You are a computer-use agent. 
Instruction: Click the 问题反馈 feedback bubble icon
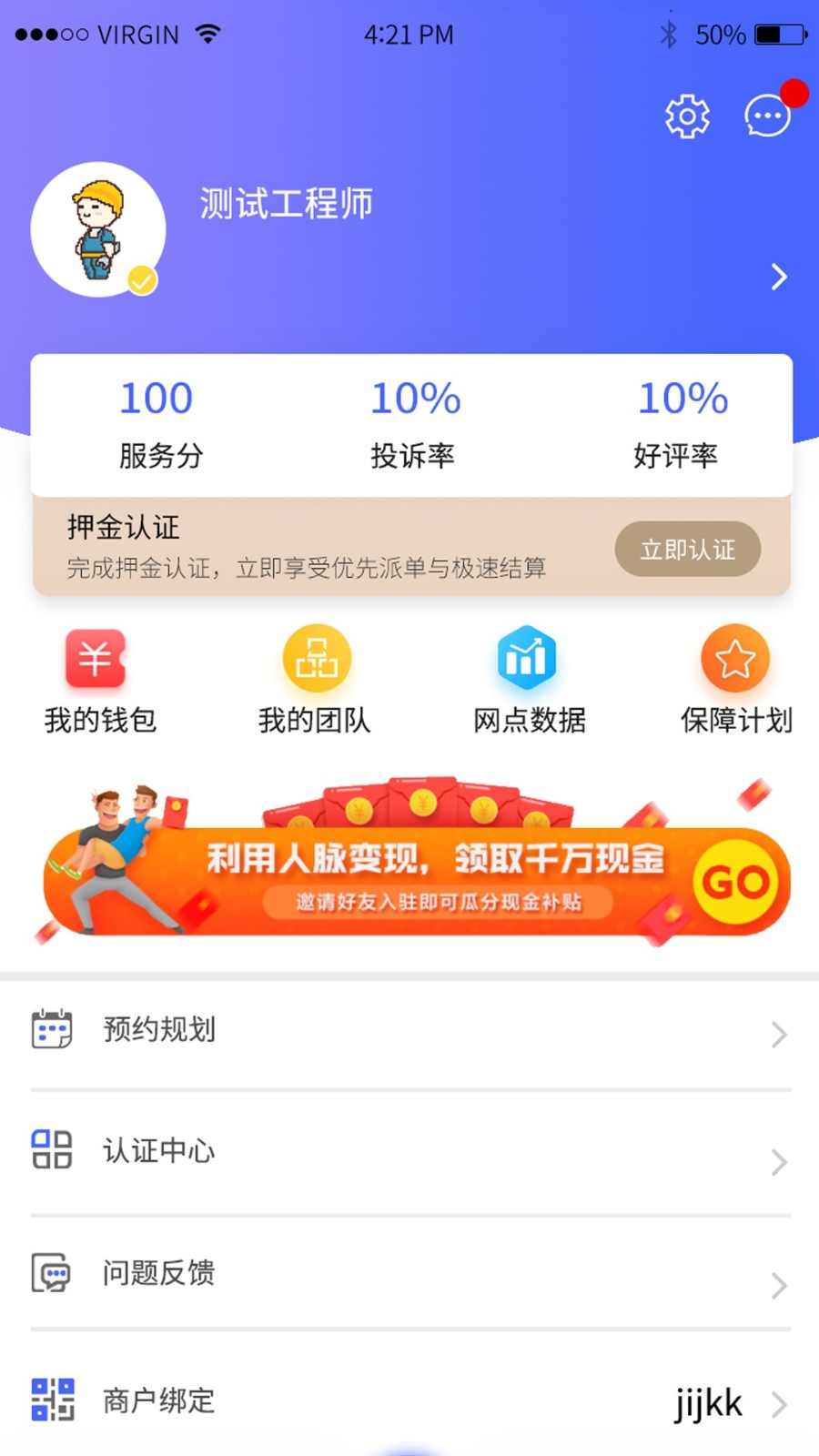click(x=52, y=1274)
